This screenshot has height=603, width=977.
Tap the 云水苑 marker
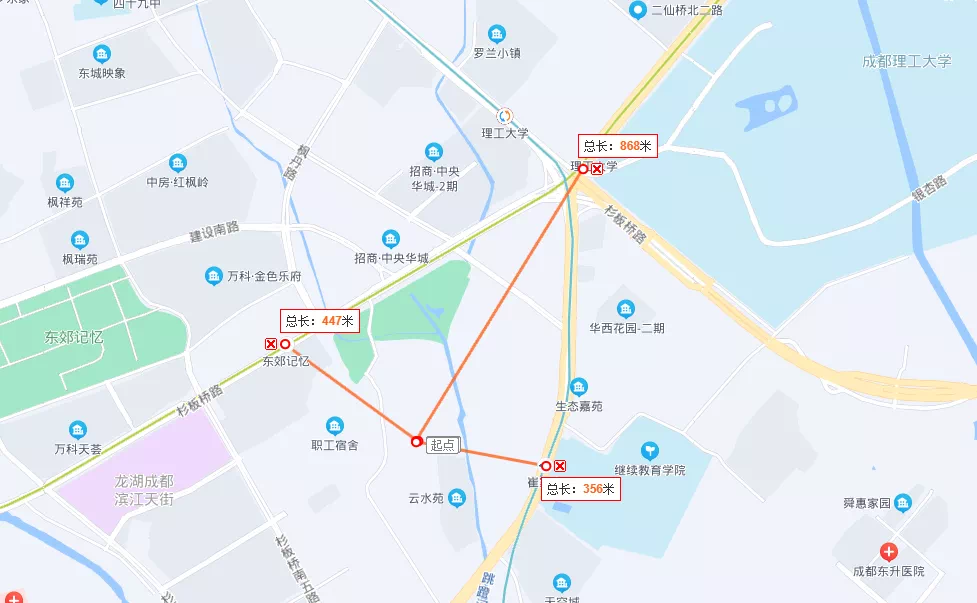(457, 497)
